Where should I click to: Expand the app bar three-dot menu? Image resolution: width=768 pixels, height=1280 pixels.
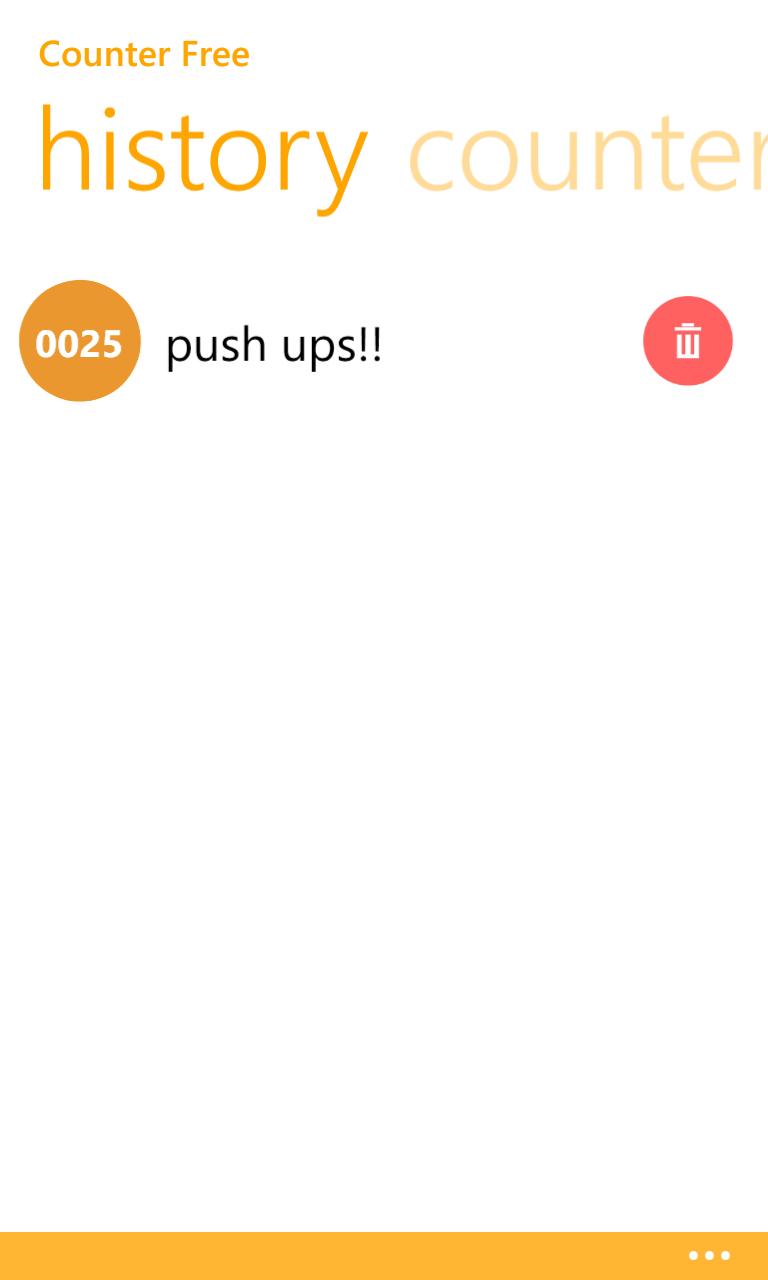709,1255
